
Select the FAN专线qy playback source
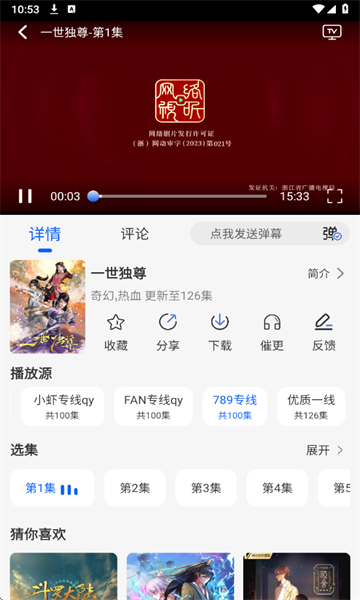pyautogui.click(x=153, y=406)
